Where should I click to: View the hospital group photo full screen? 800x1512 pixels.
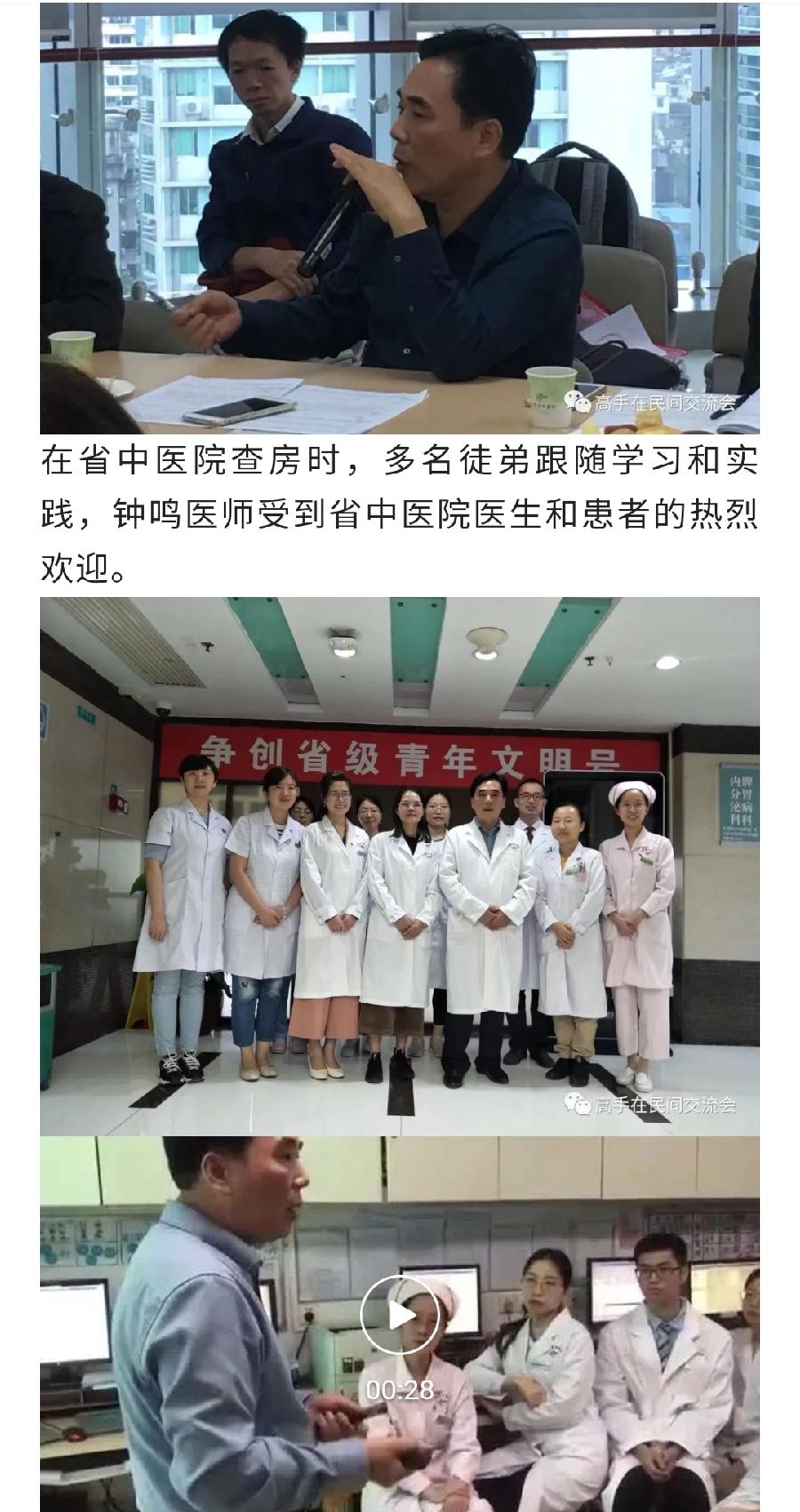pos(399,866)
